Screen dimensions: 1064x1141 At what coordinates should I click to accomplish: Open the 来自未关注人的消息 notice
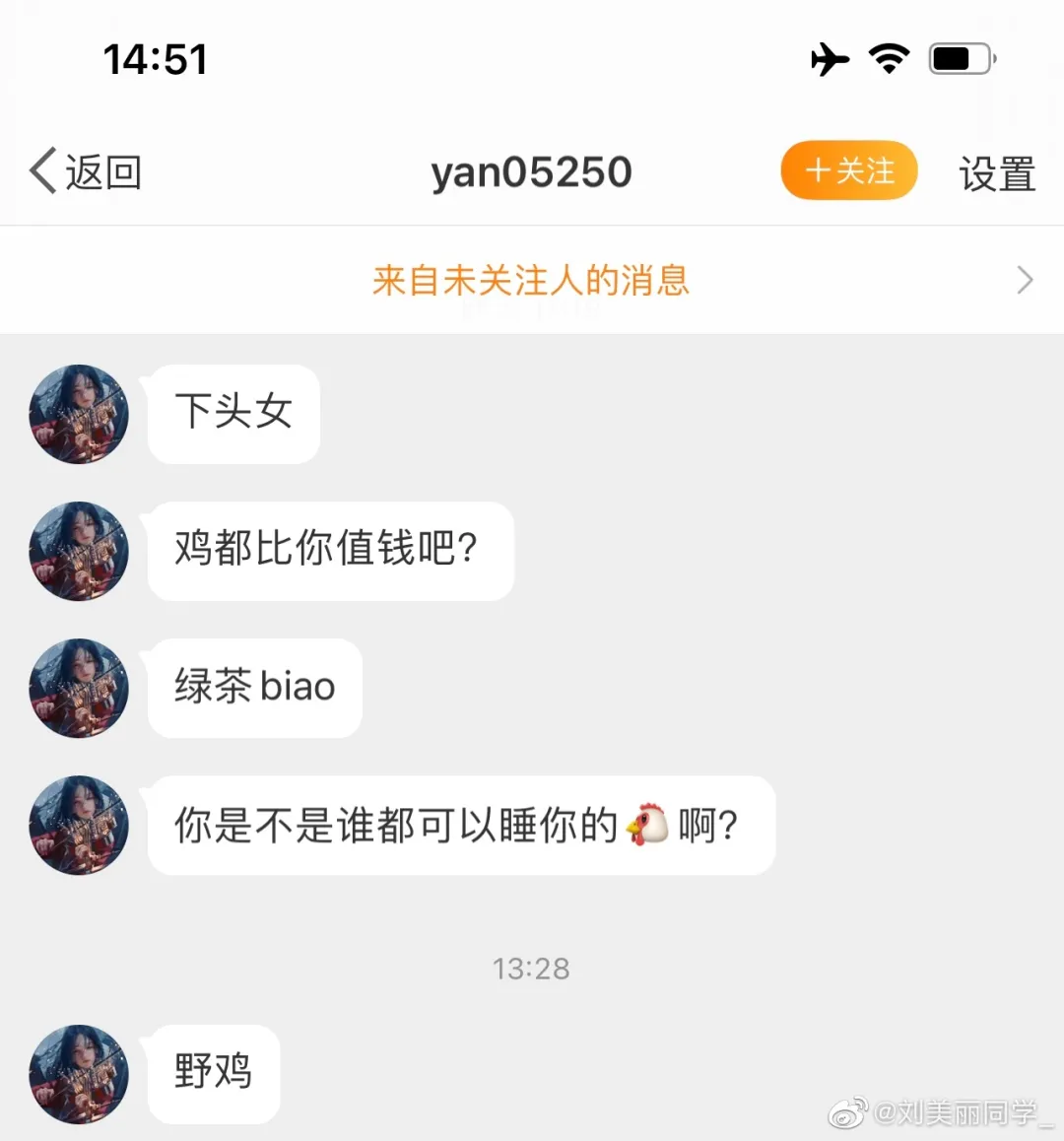click(x=532, y=281)
